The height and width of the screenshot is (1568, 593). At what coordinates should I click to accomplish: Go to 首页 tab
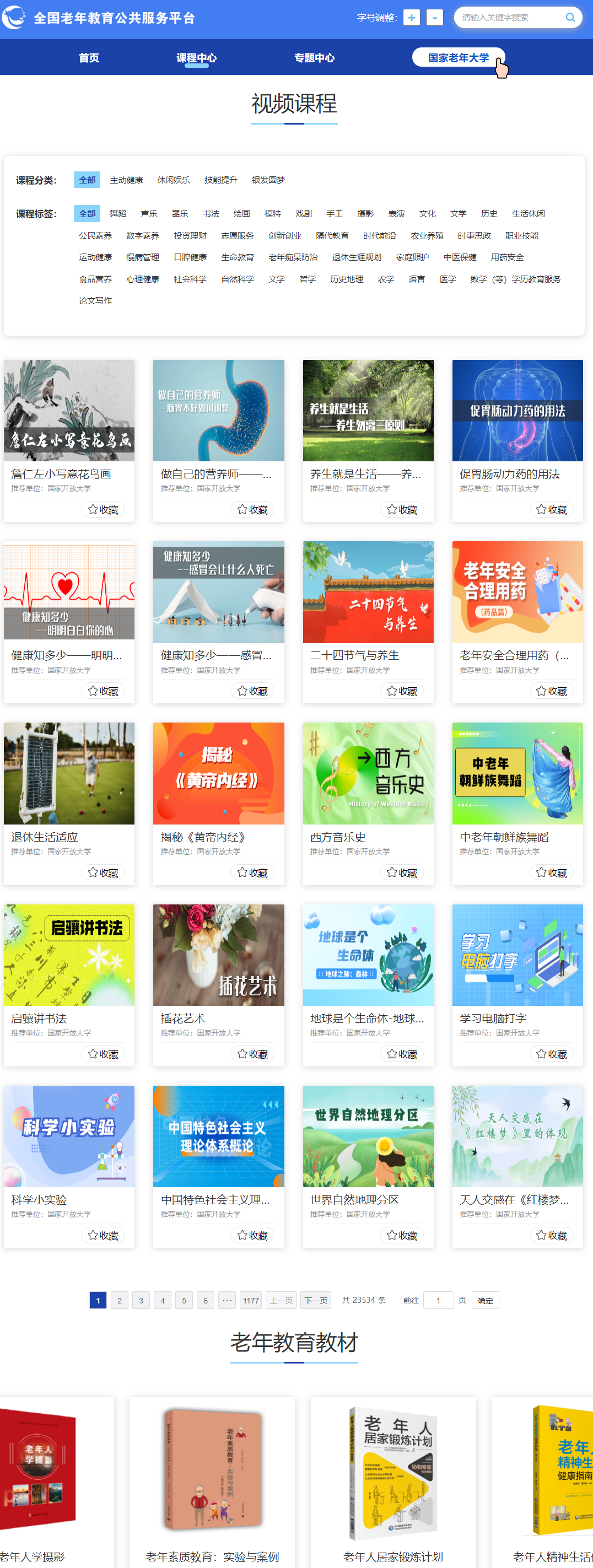coord(89,58)
